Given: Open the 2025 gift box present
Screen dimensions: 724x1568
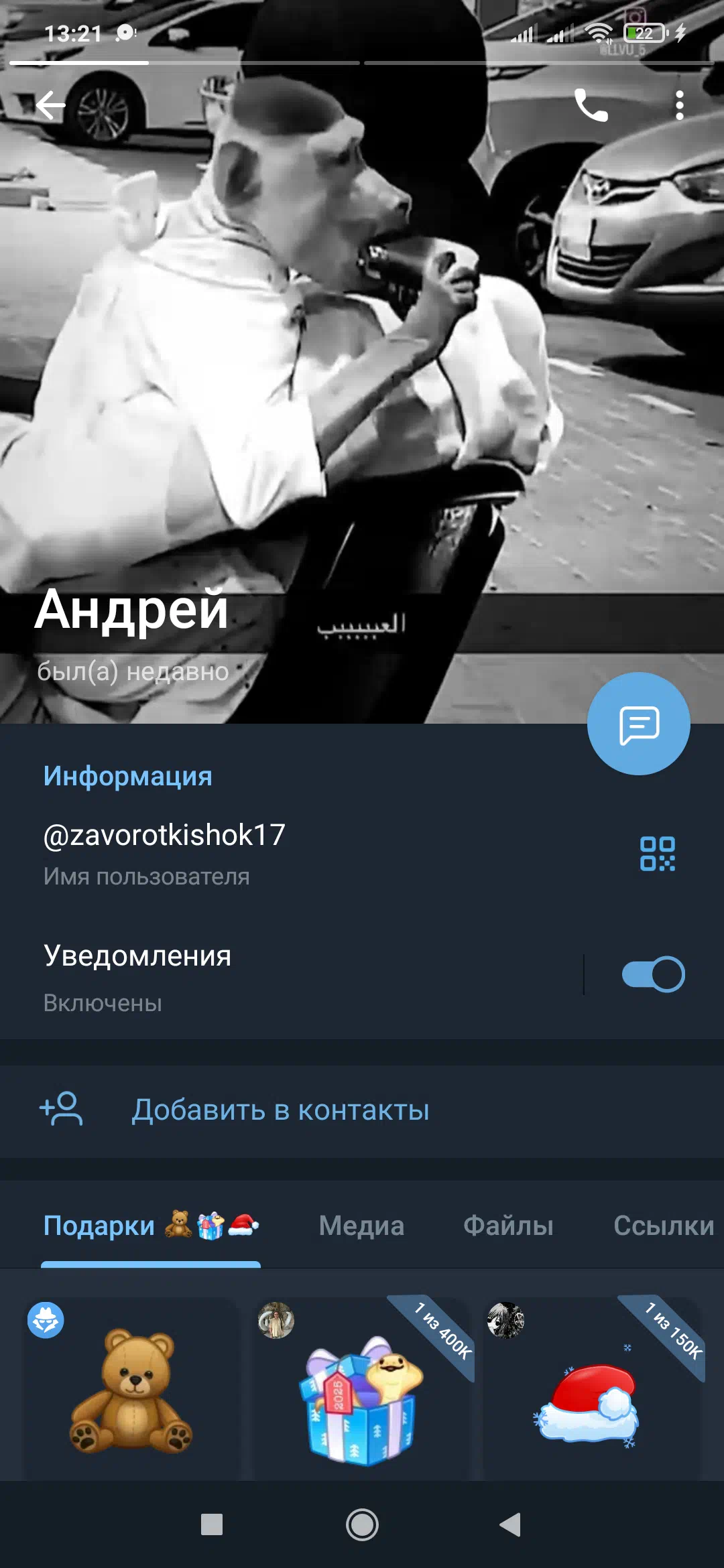Looking at the screenshot, I should 362,1397.
